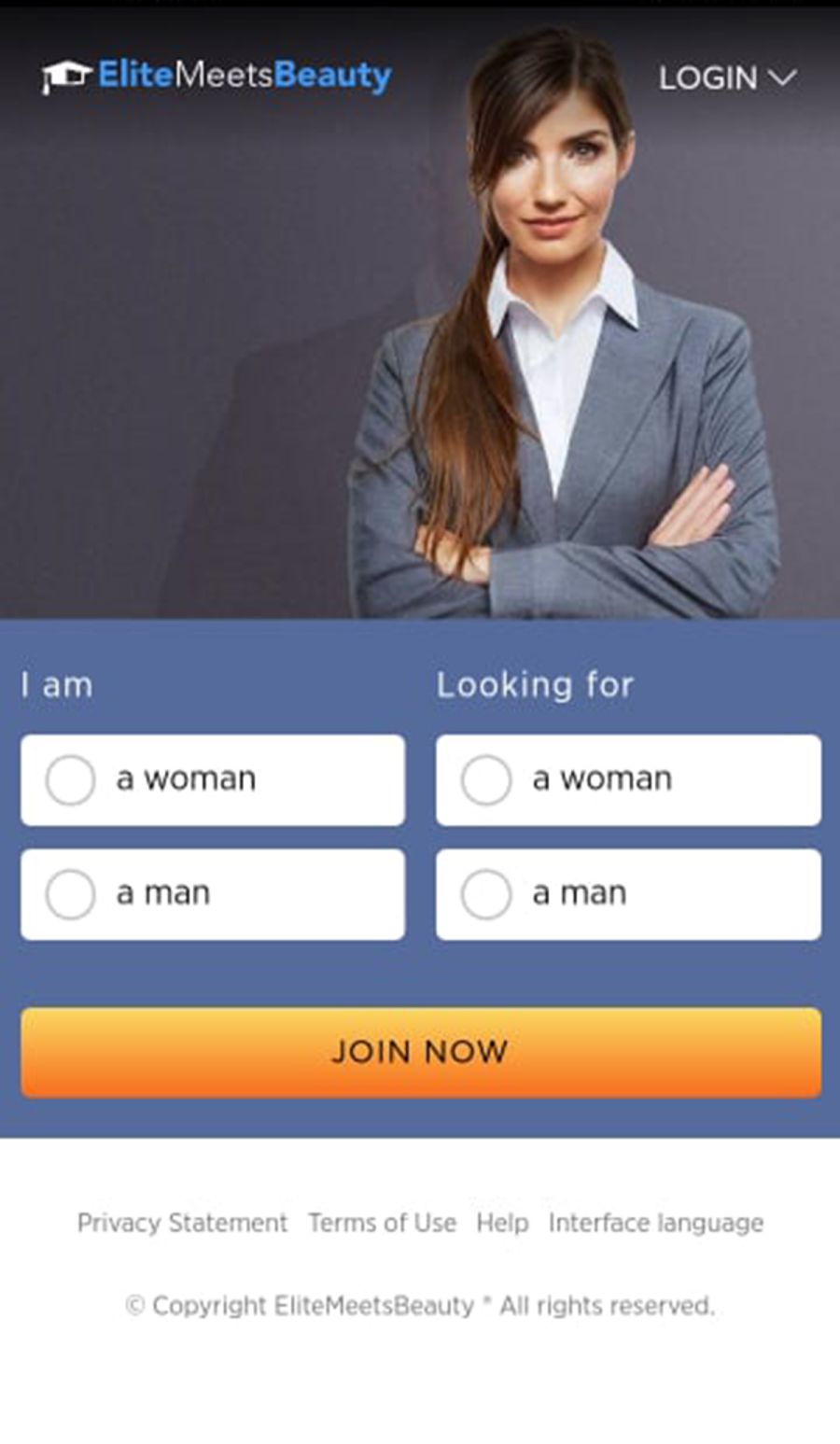Open the Privacy Statement link
Image resolution: width=840 pixels, height=1444 pixels.
(182, 1223)
